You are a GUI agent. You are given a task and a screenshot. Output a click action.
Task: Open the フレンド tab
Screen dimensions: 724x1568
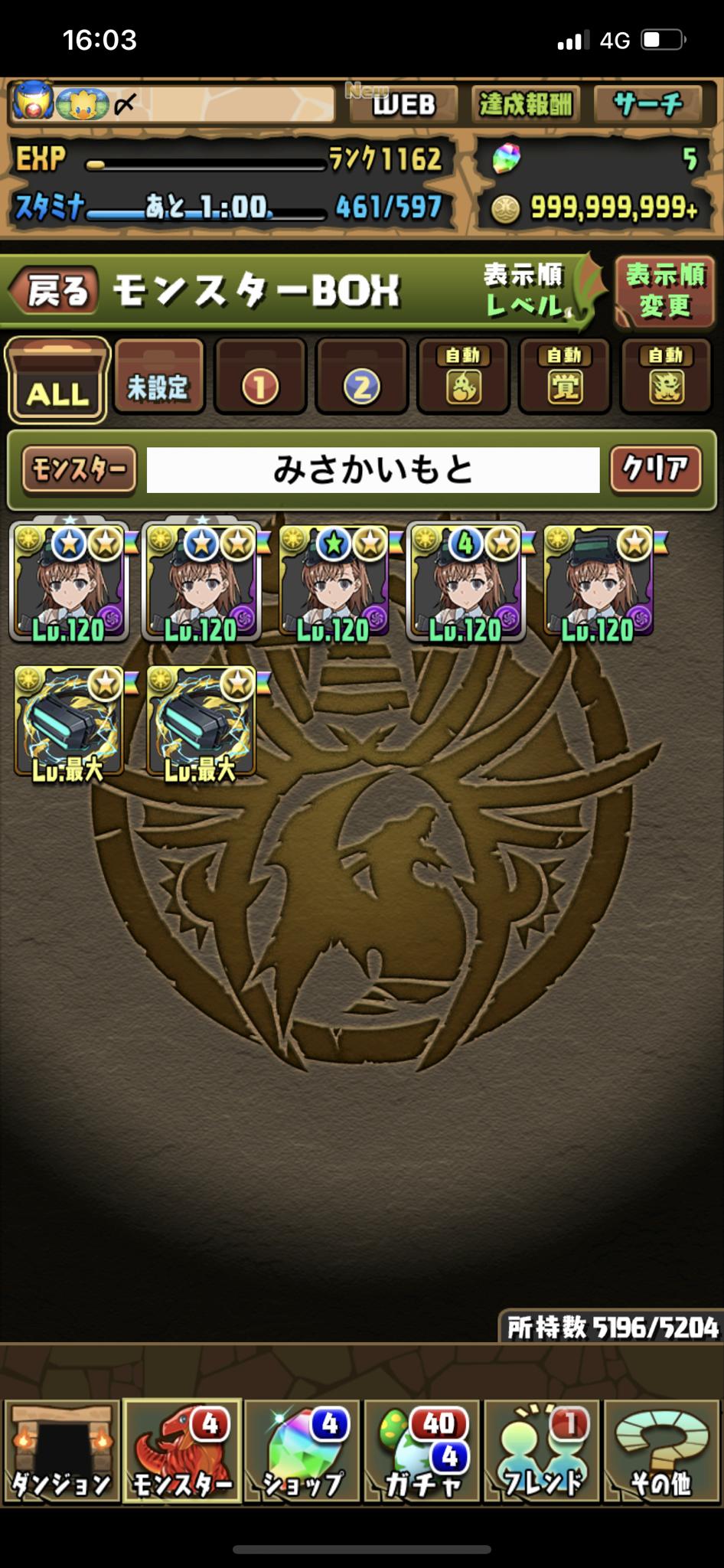click(543, 1450)
